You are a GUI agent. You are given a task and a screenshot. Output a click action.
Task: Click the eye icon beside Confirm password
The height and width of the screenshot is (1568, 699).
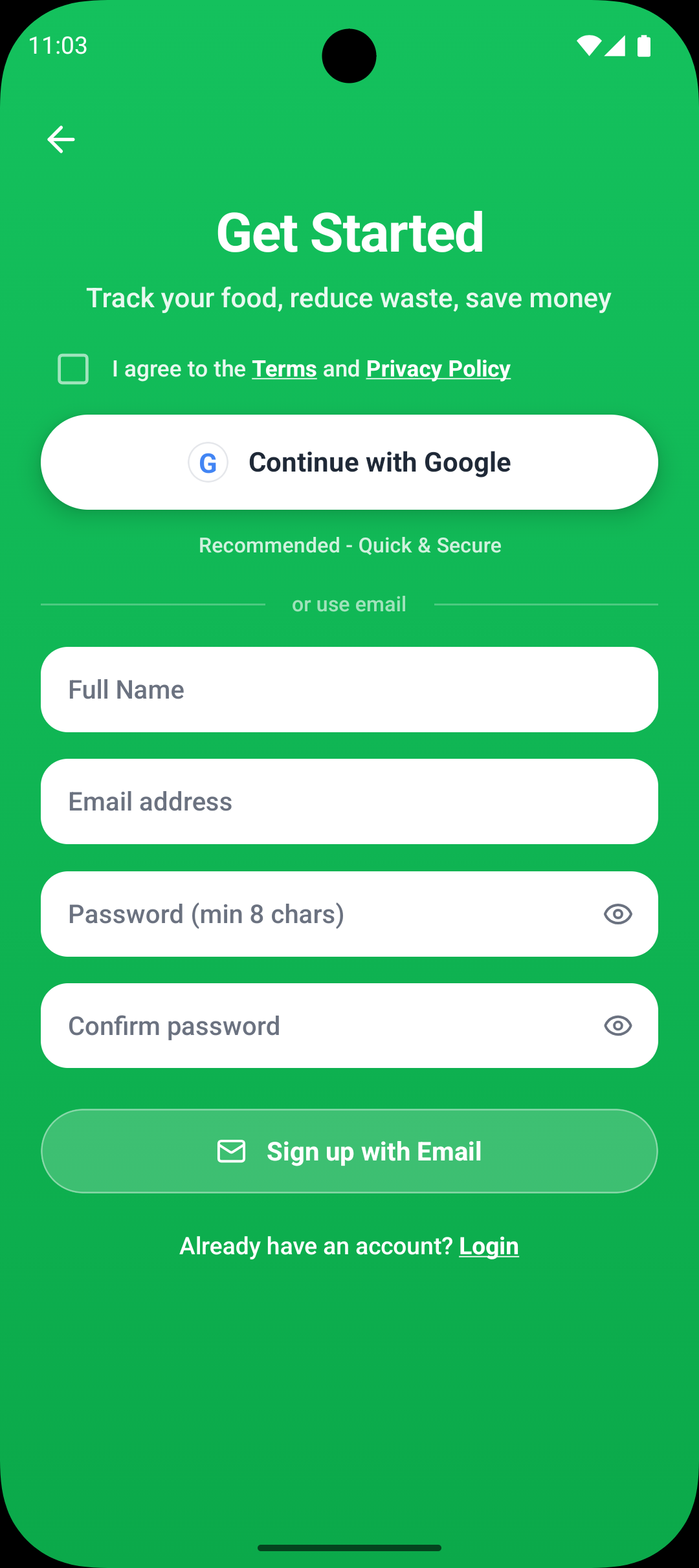click(x=618, y=1025)
